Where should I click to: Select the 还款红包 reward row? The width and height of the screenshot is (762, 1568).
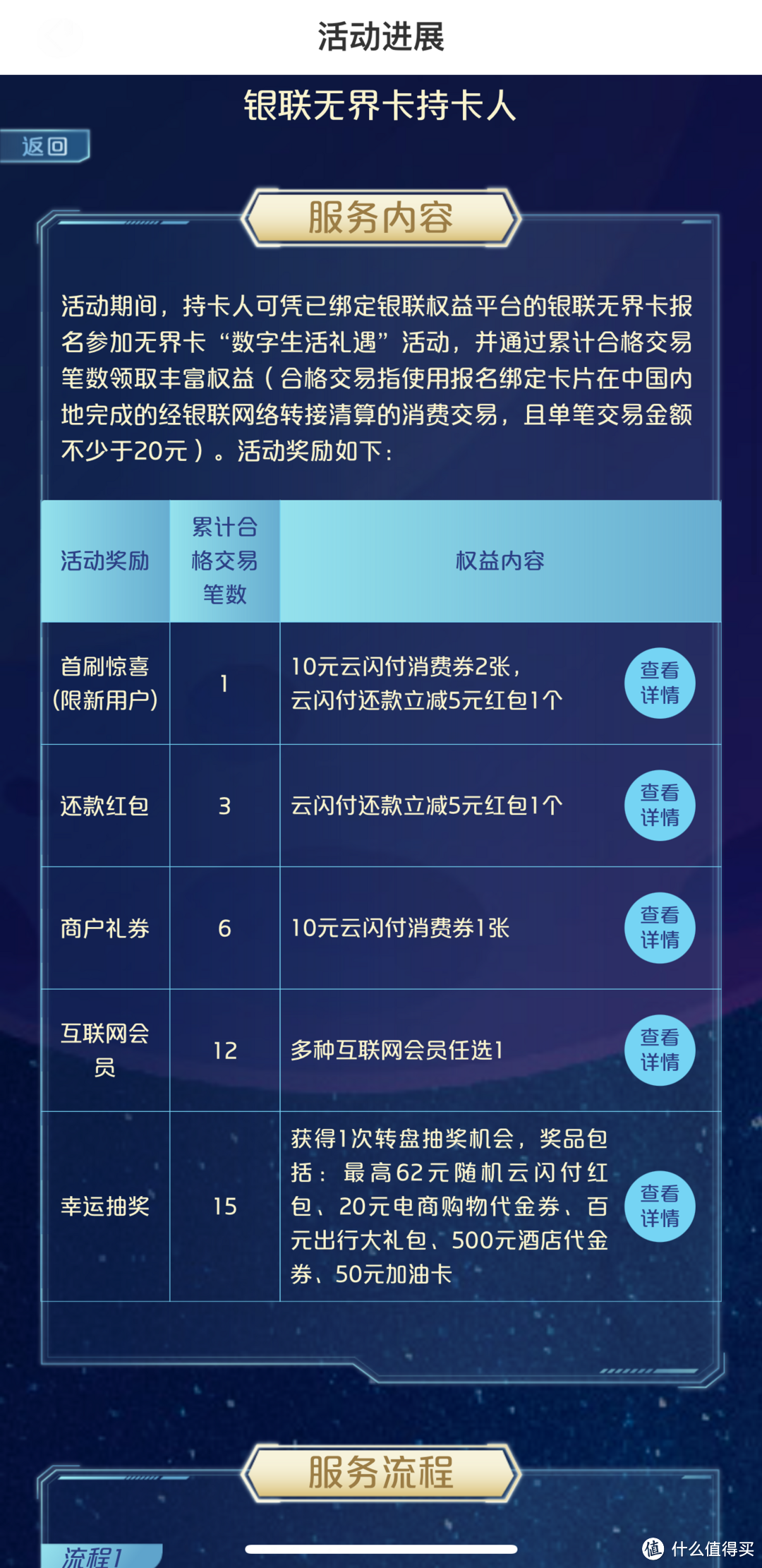pos(104,806)
